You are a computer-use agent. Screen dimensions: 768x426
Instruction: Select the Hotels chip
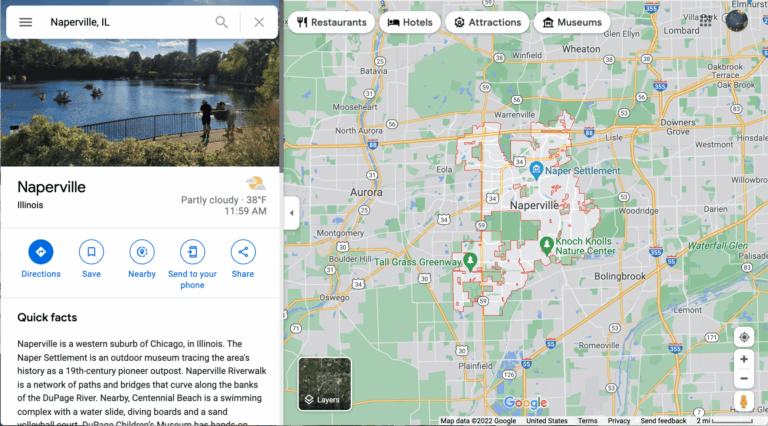[x=410, y=22]
